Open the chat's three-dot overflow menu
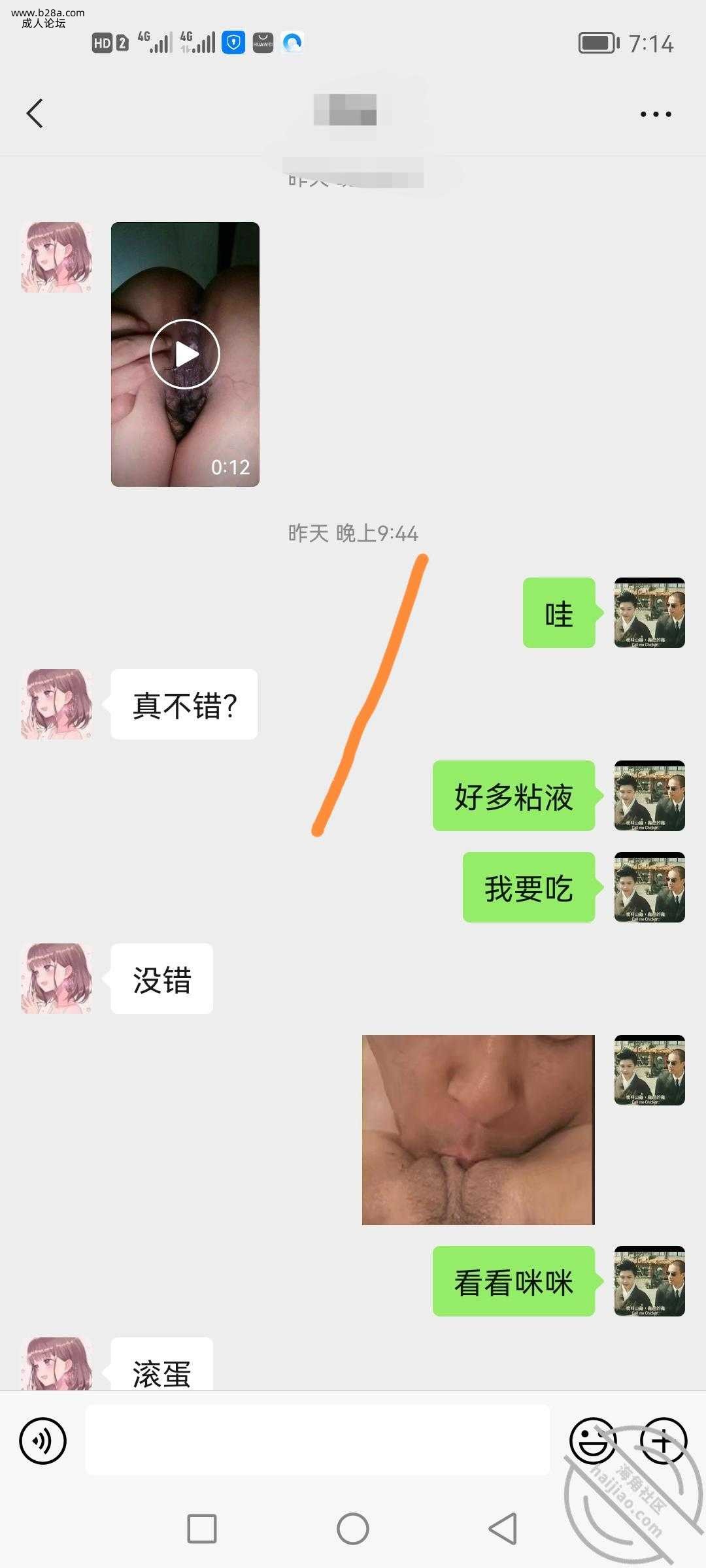The image size is (706, 1568). pos(655,114)
